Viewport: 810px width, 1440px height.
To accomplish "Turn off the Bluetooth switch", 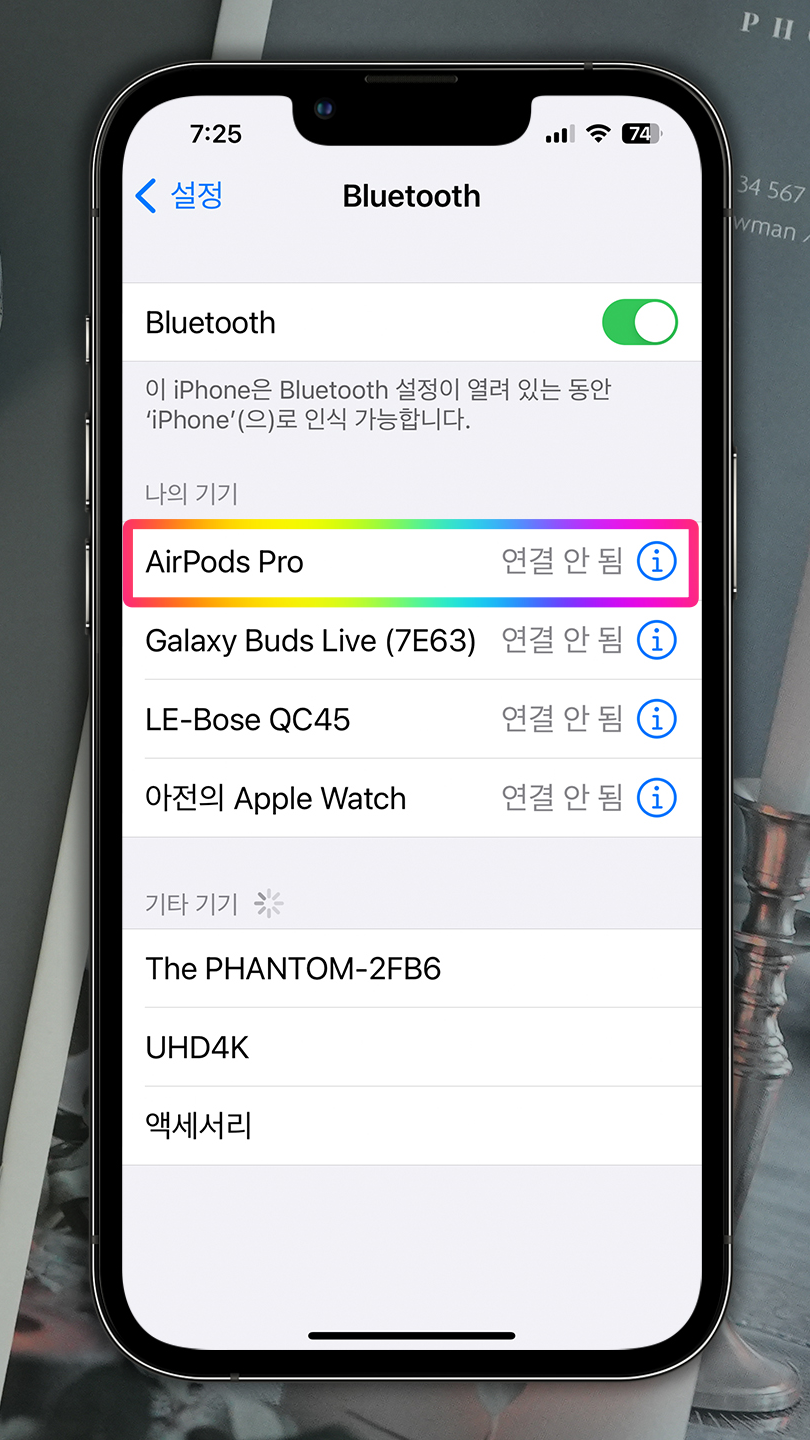I will pos(640,323).
